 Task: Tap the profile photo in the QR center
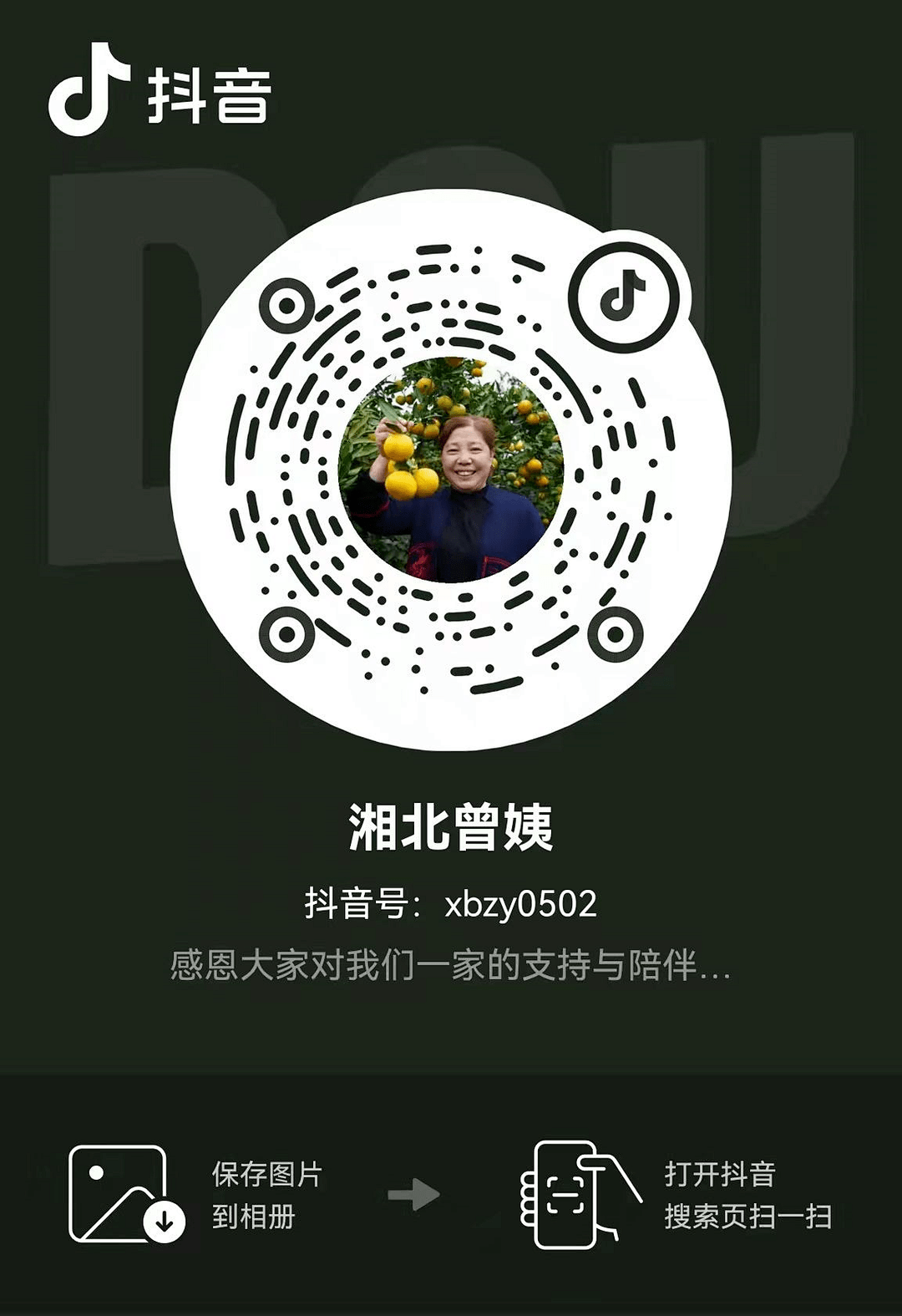tap(454, 464)
